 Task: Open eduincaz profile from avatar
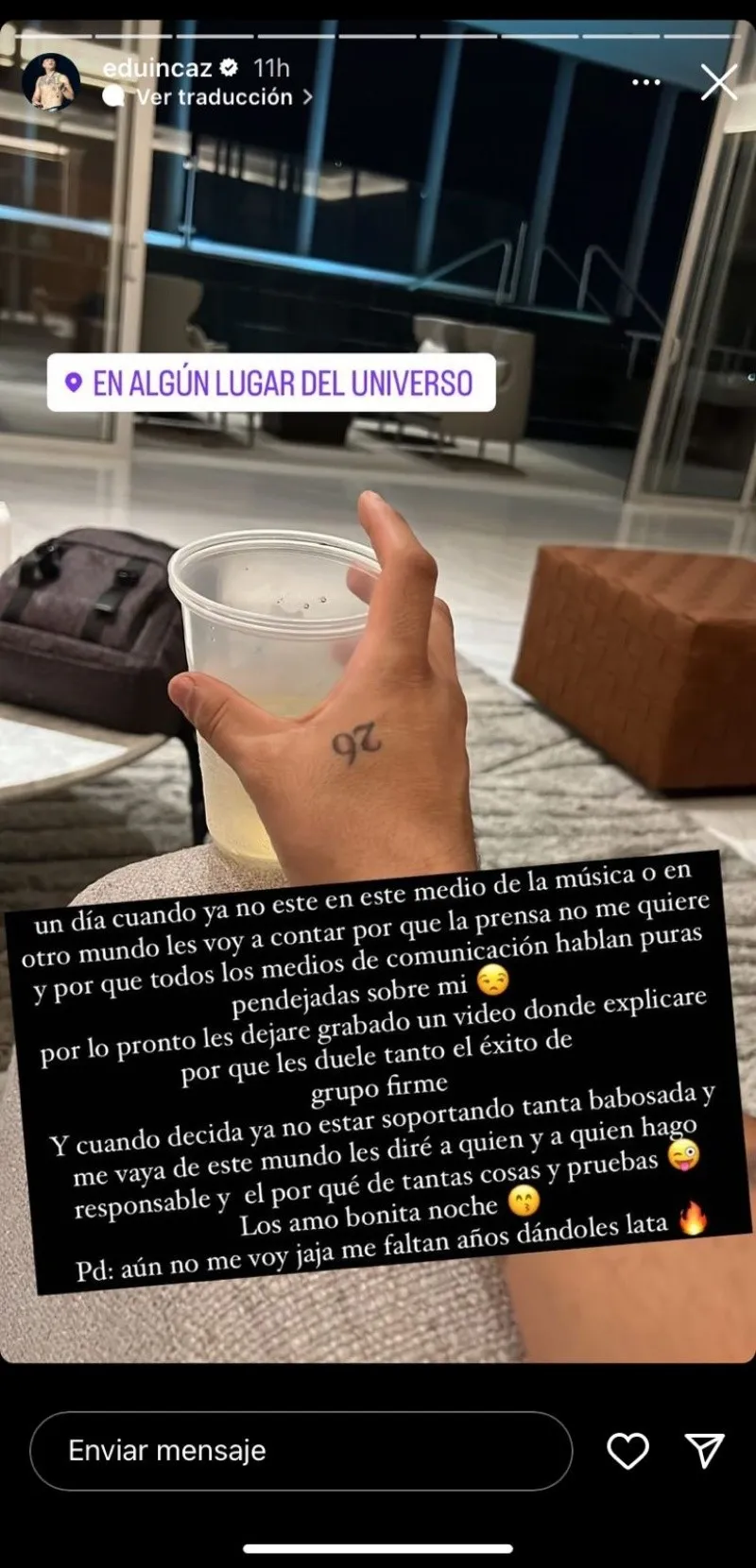[51, 81]
